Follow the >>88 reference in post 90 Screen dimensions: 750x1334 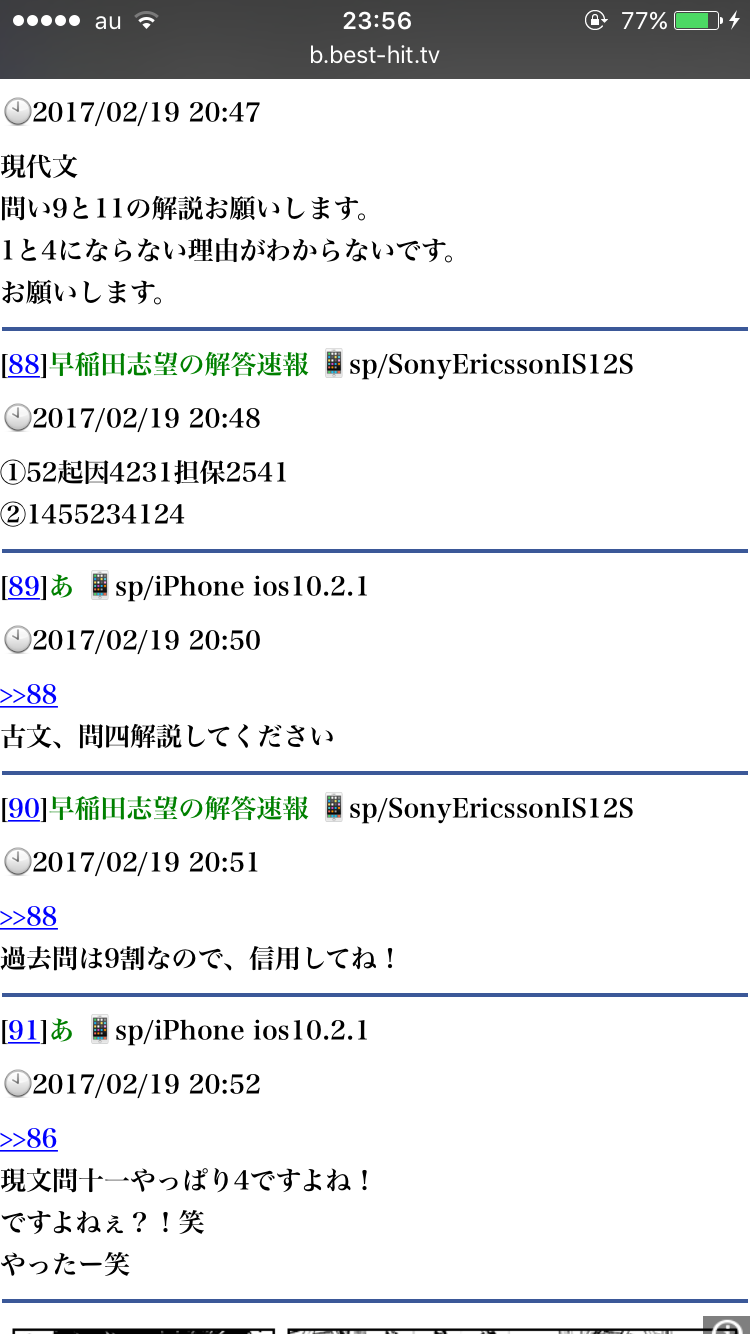click(29, 917)
